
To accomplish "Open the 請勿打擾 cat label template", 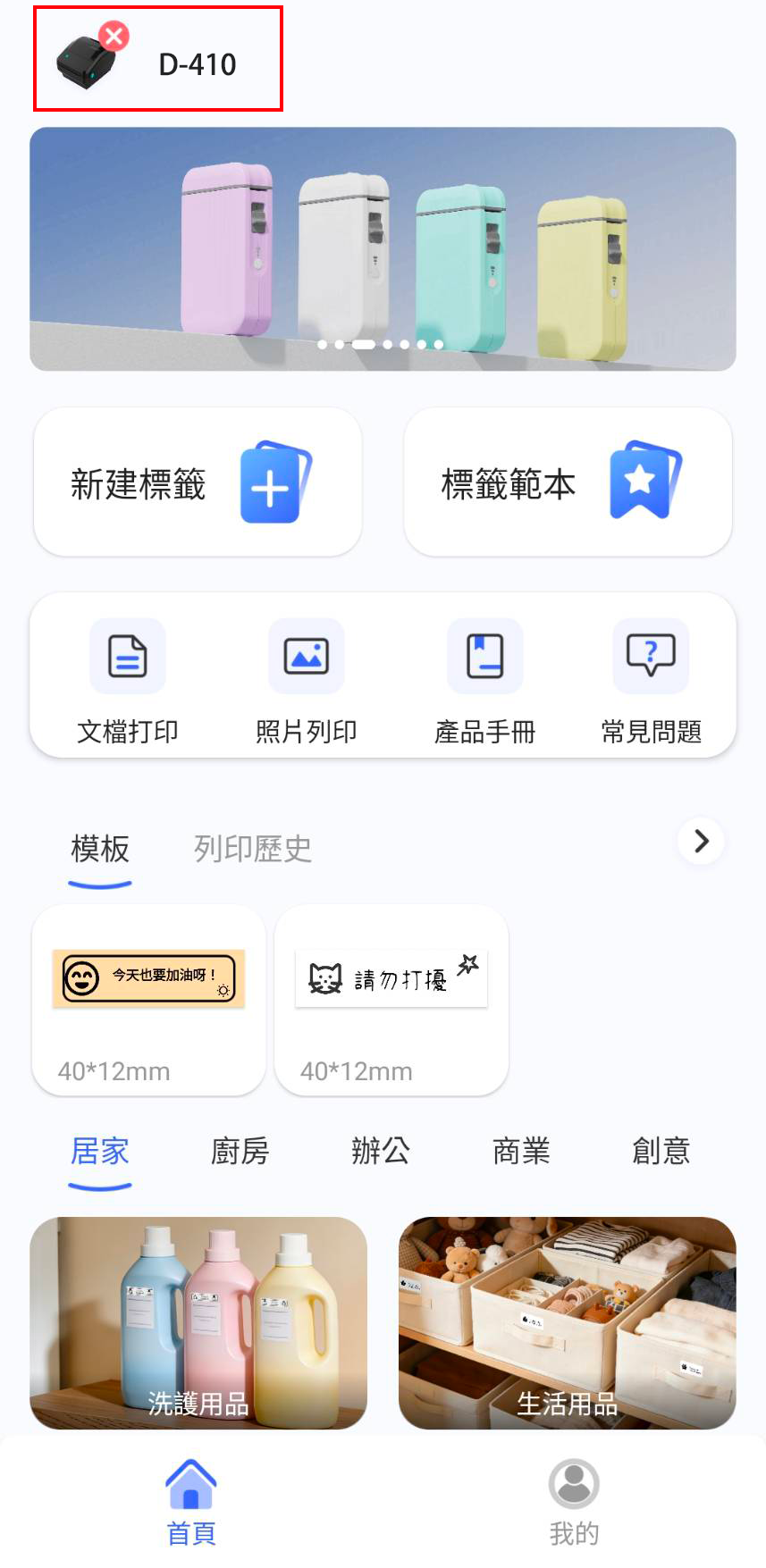I will [x=391, y=999].
